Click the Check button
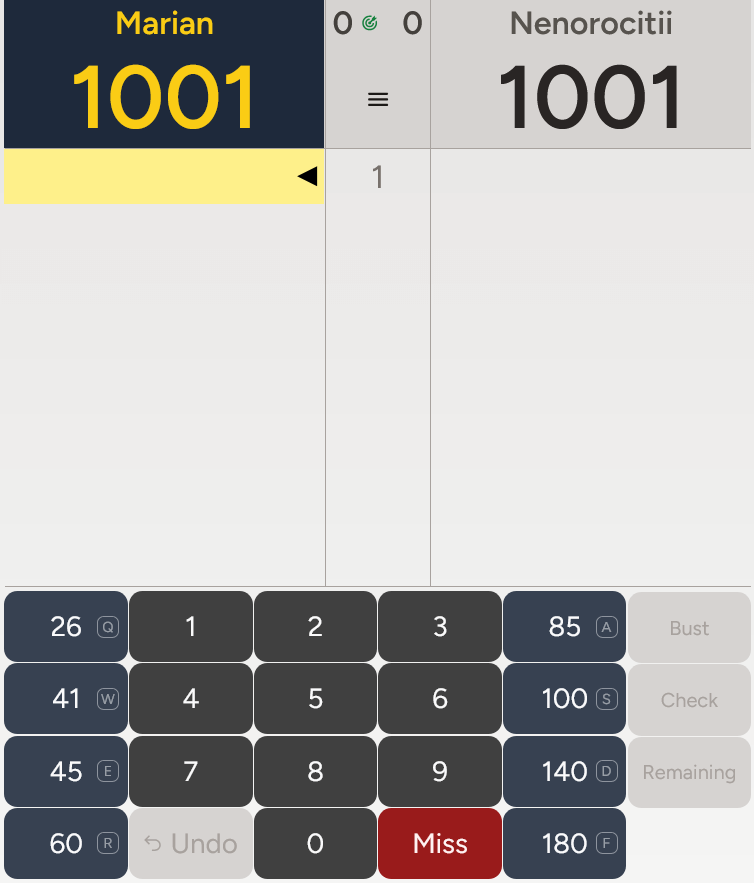Image resolution: width=754 pixels, height=883 pixels. point(688,699)
